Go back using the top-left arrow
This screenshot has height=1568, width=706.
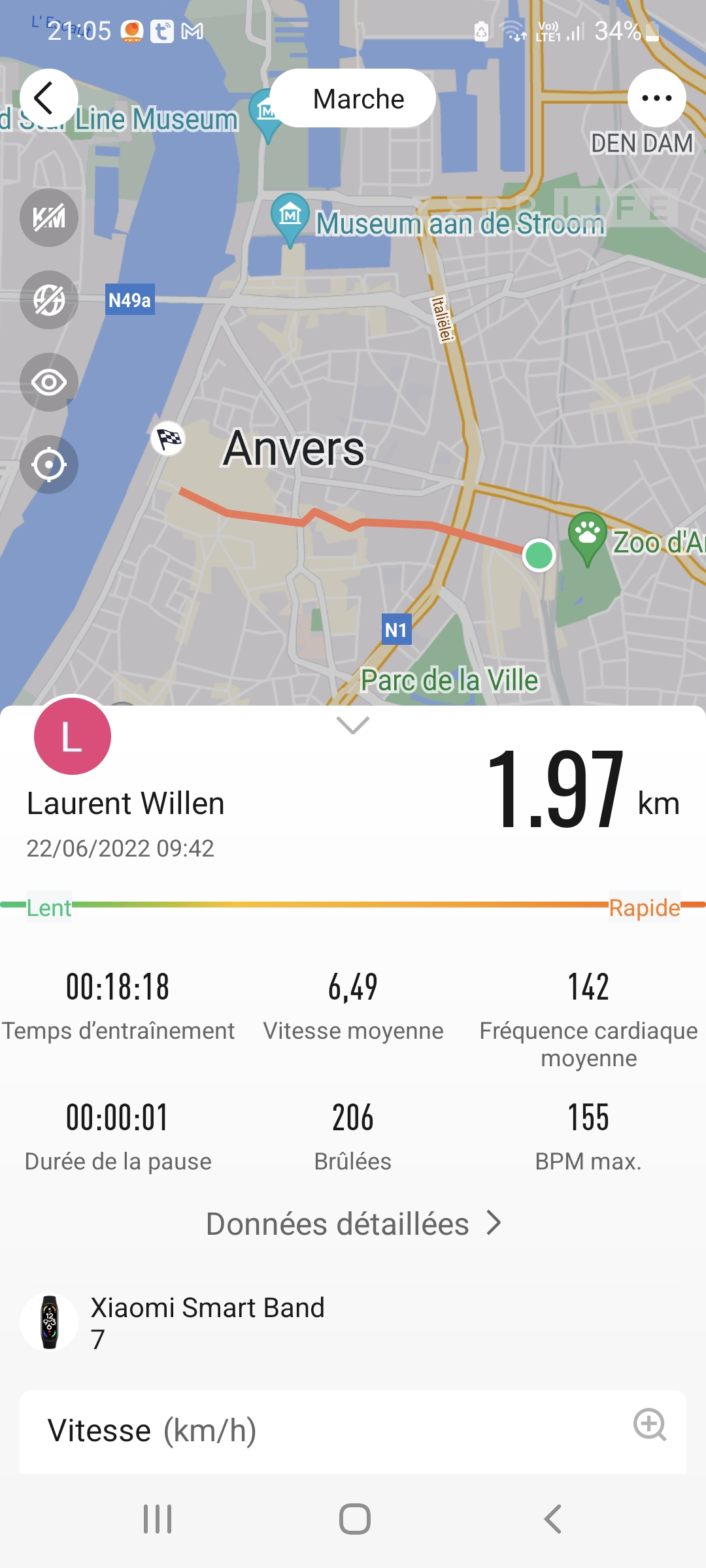point(48,98)
